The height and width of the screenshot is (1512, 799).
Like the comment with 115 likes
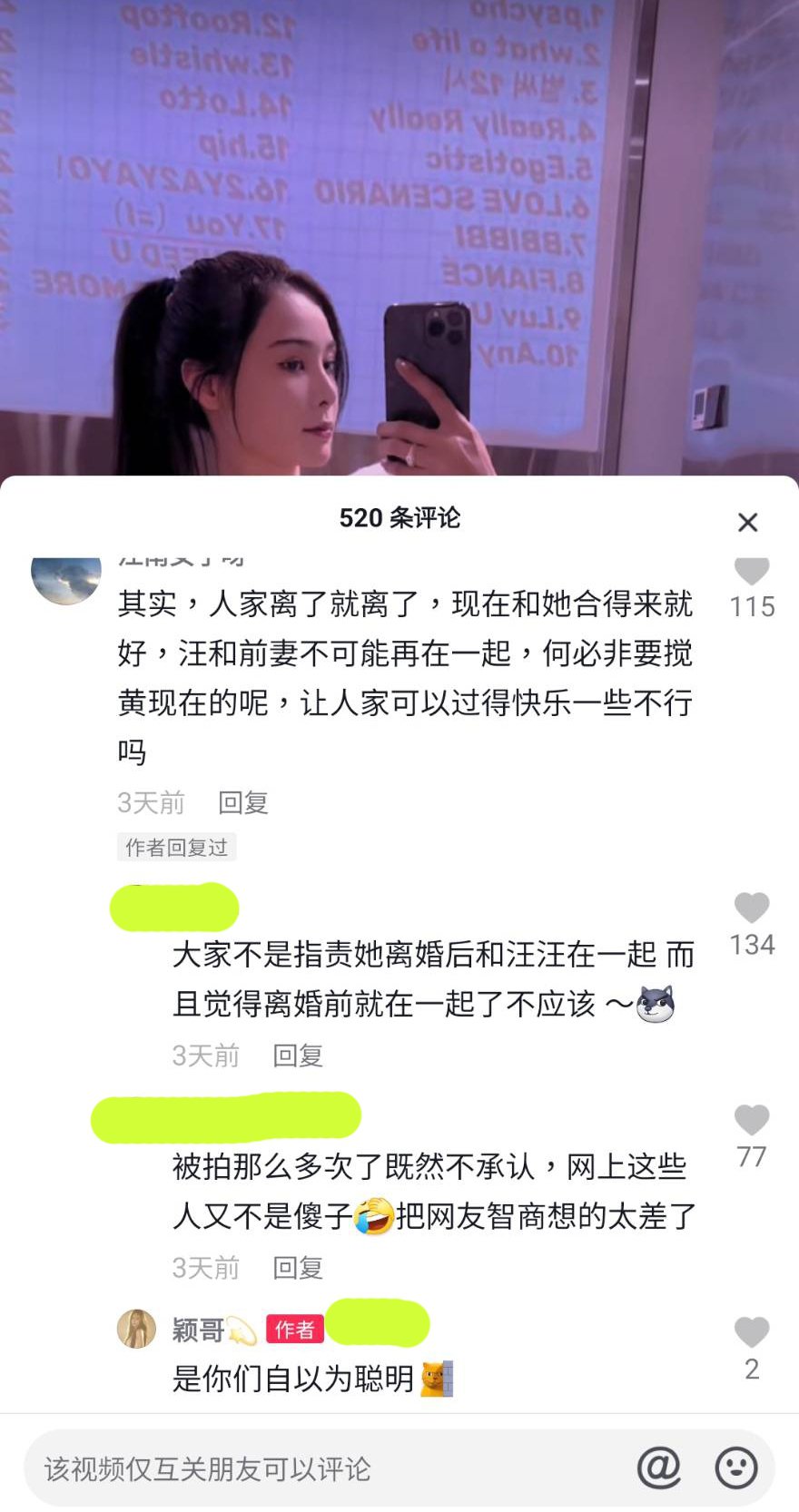751,572
